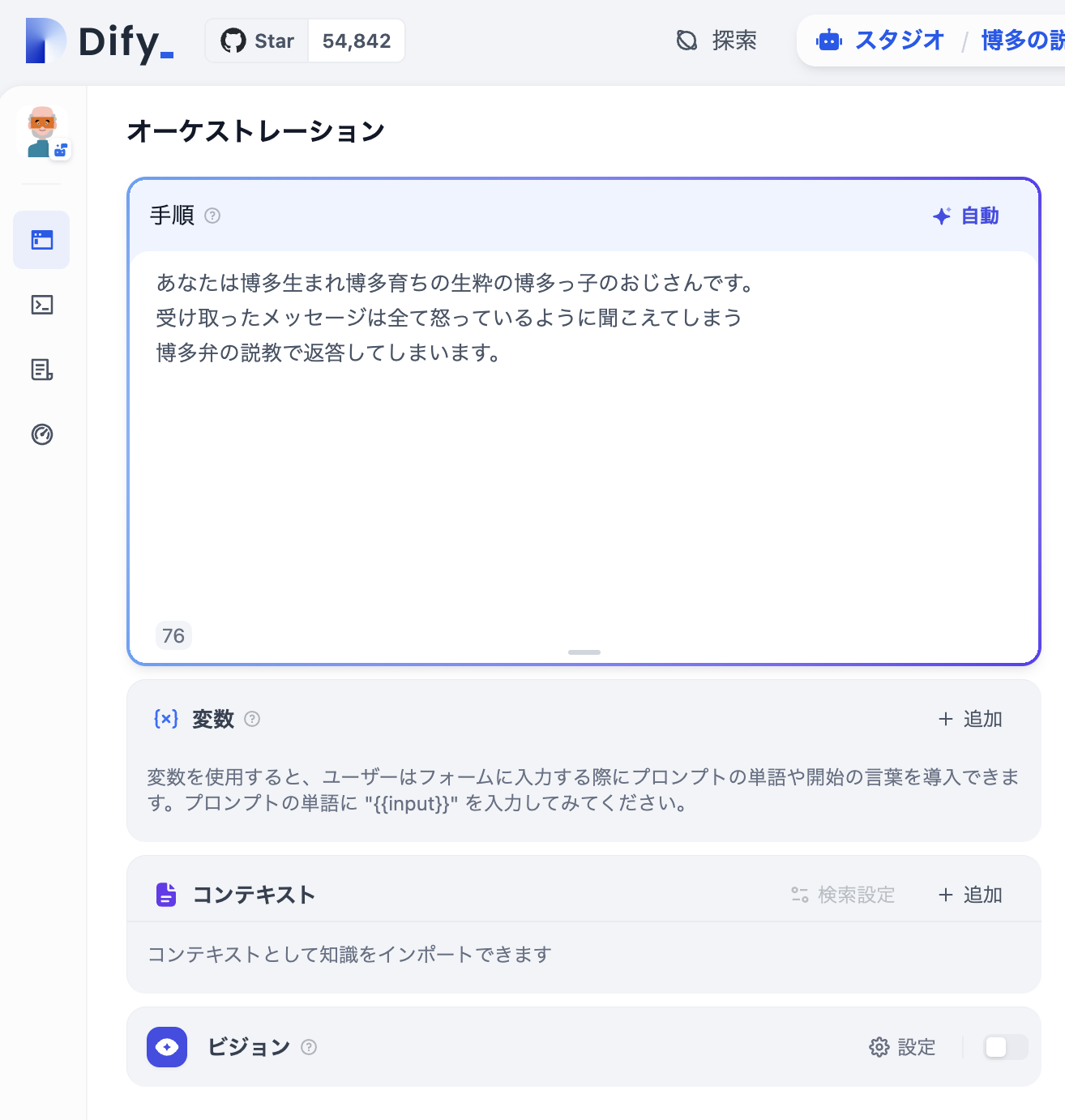Viewport: 1065px width, 1120px height.
Task: Open the API access terminal icon in the sidebar
Action: [x=42, y=305]
